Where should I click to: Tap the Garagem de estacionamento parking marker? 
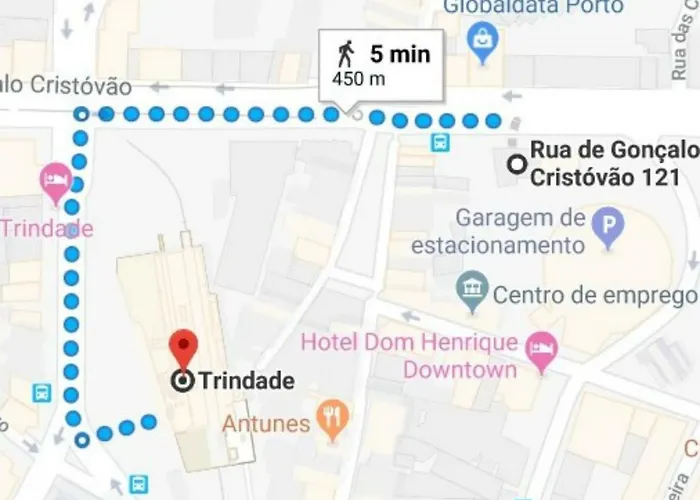coord(607,230)
